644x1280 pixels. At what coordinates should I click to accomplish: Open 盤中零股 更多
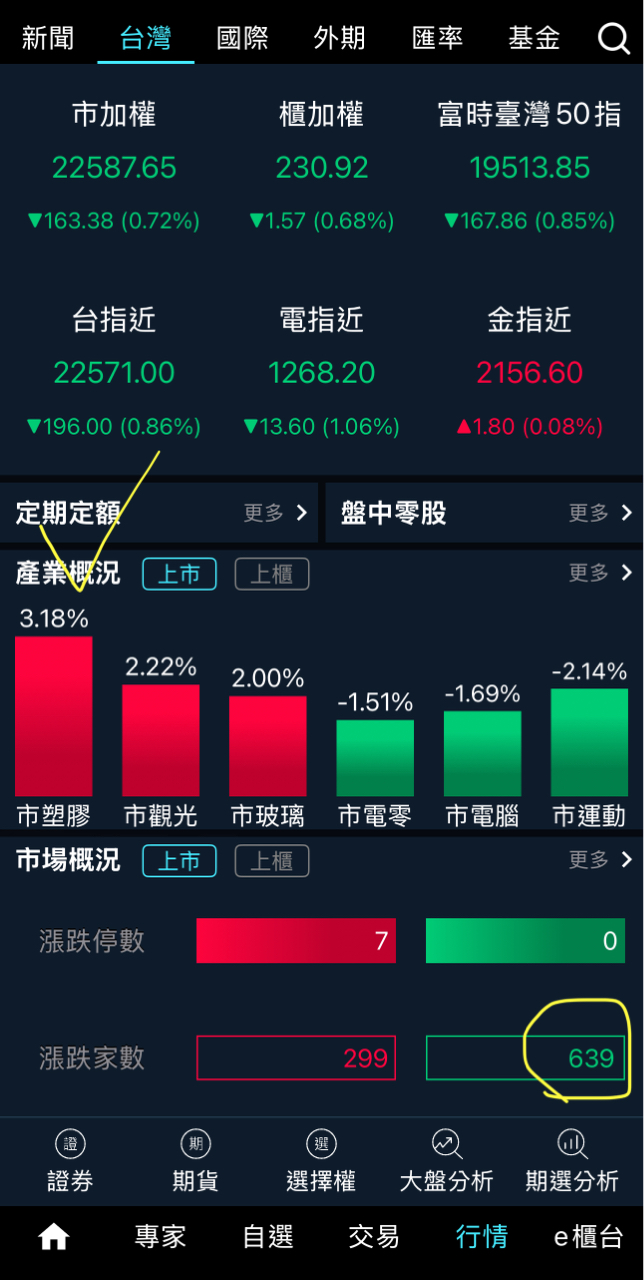[600, 513]
